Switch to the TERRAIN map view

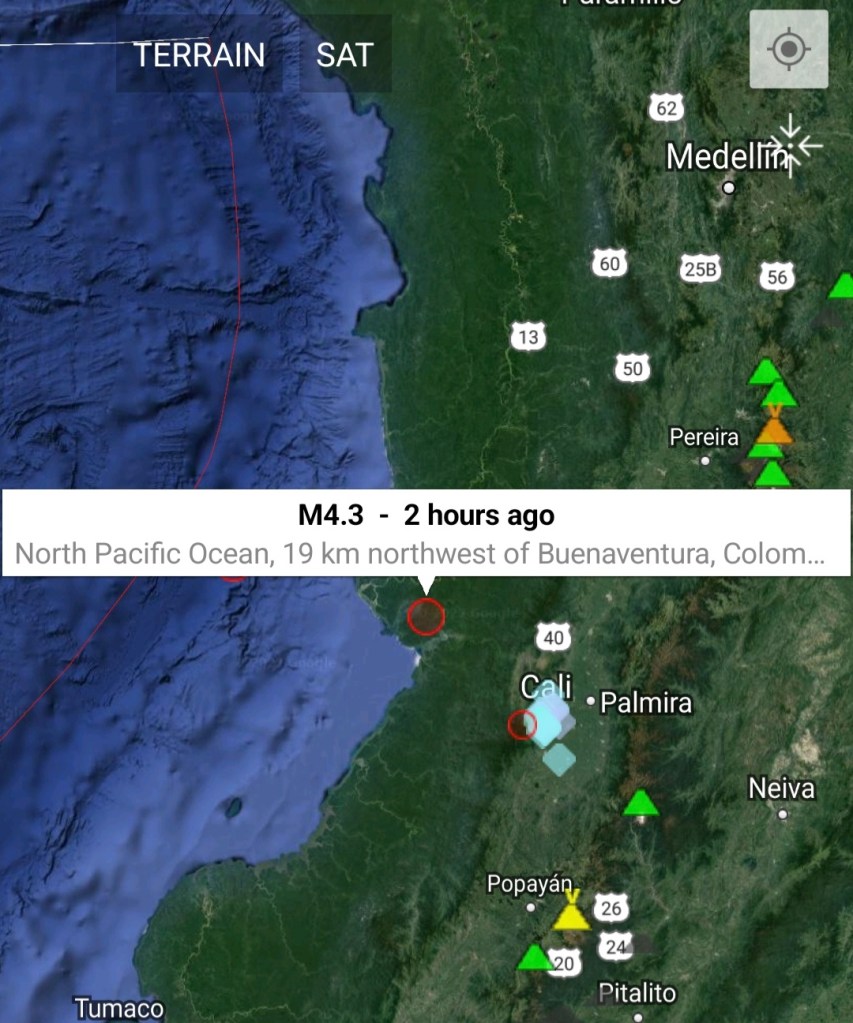point(200,55)
